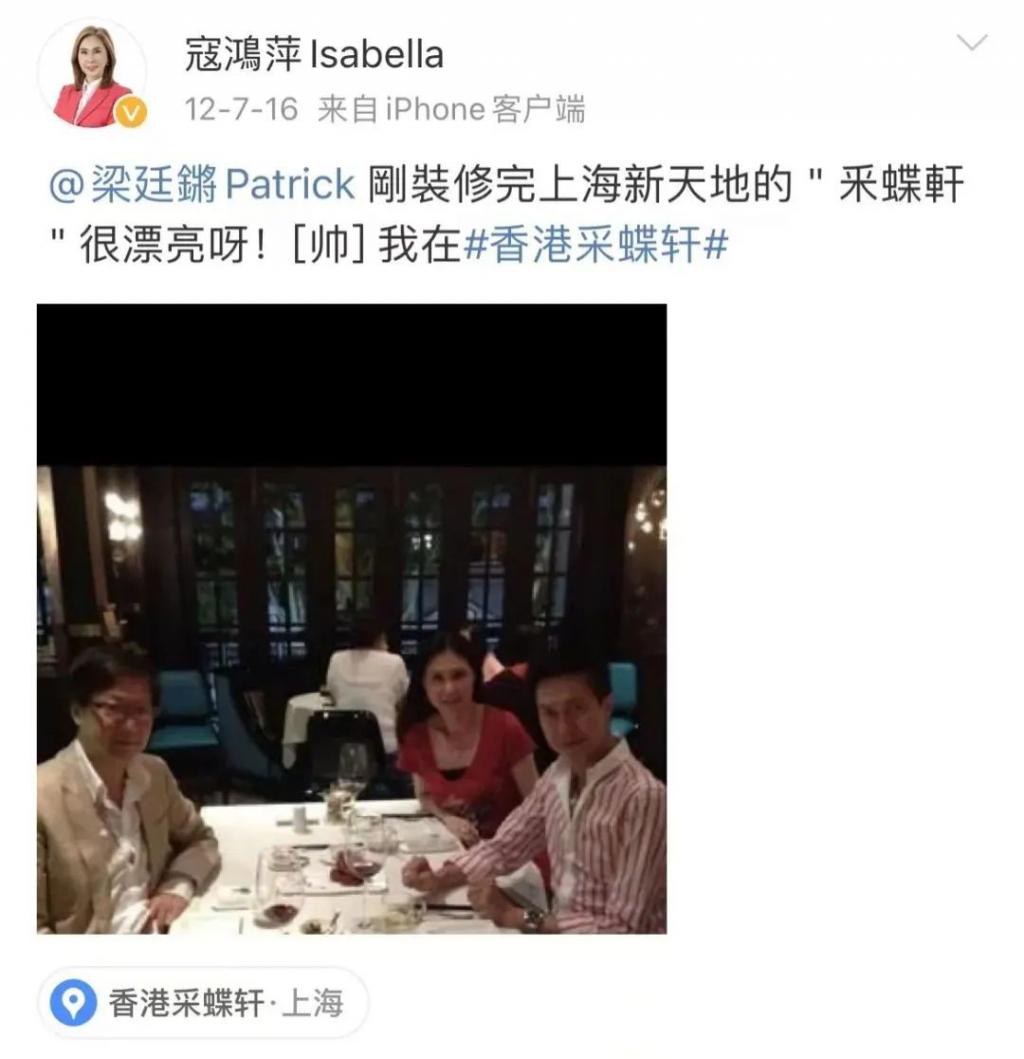Tap the username 寇鴻萍 Isabella
1024x1059 pixels.
pos(314,54)
